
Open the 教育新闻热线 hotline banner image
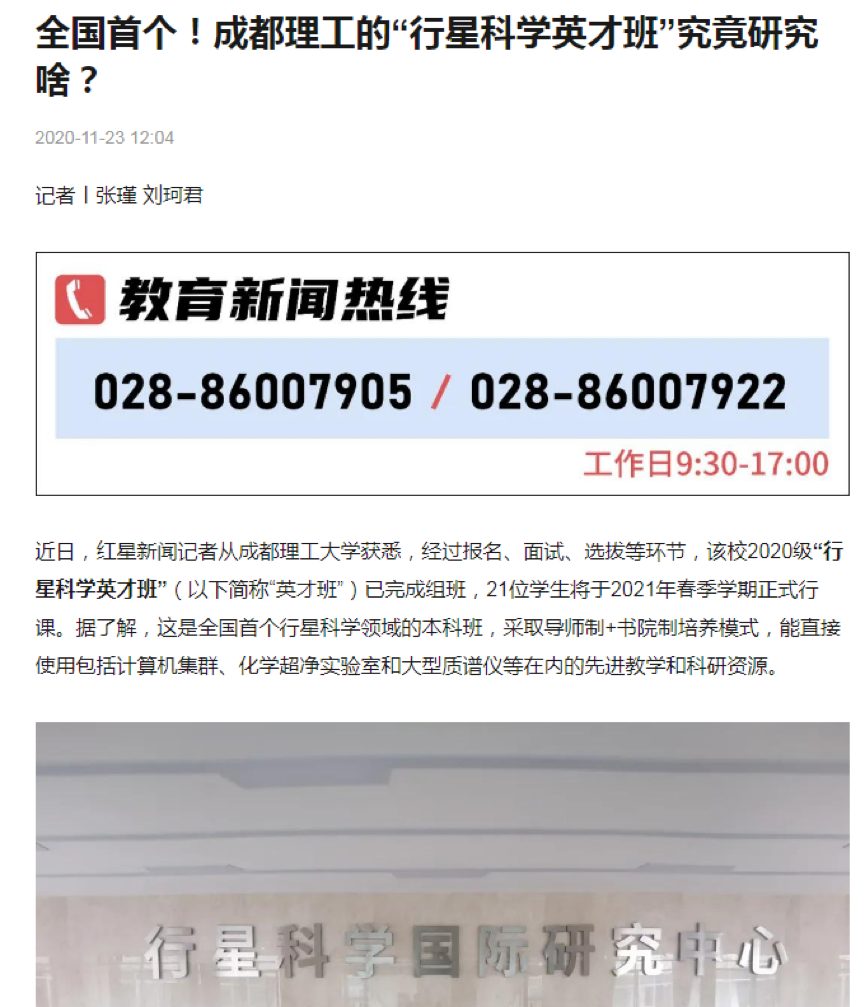(442, 373)
